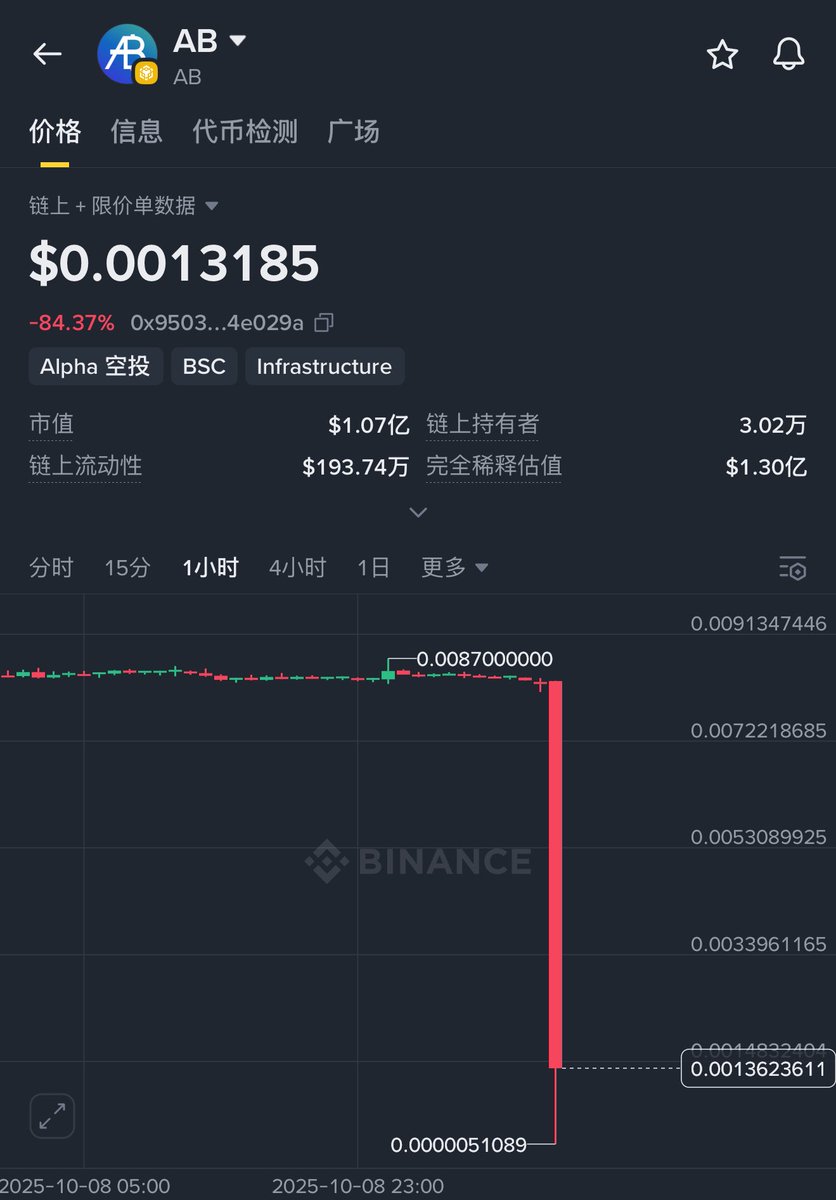Go back using the arrow icon
Screen dimensions: 836x1200
pyautogui.click(x=47, y=54)
